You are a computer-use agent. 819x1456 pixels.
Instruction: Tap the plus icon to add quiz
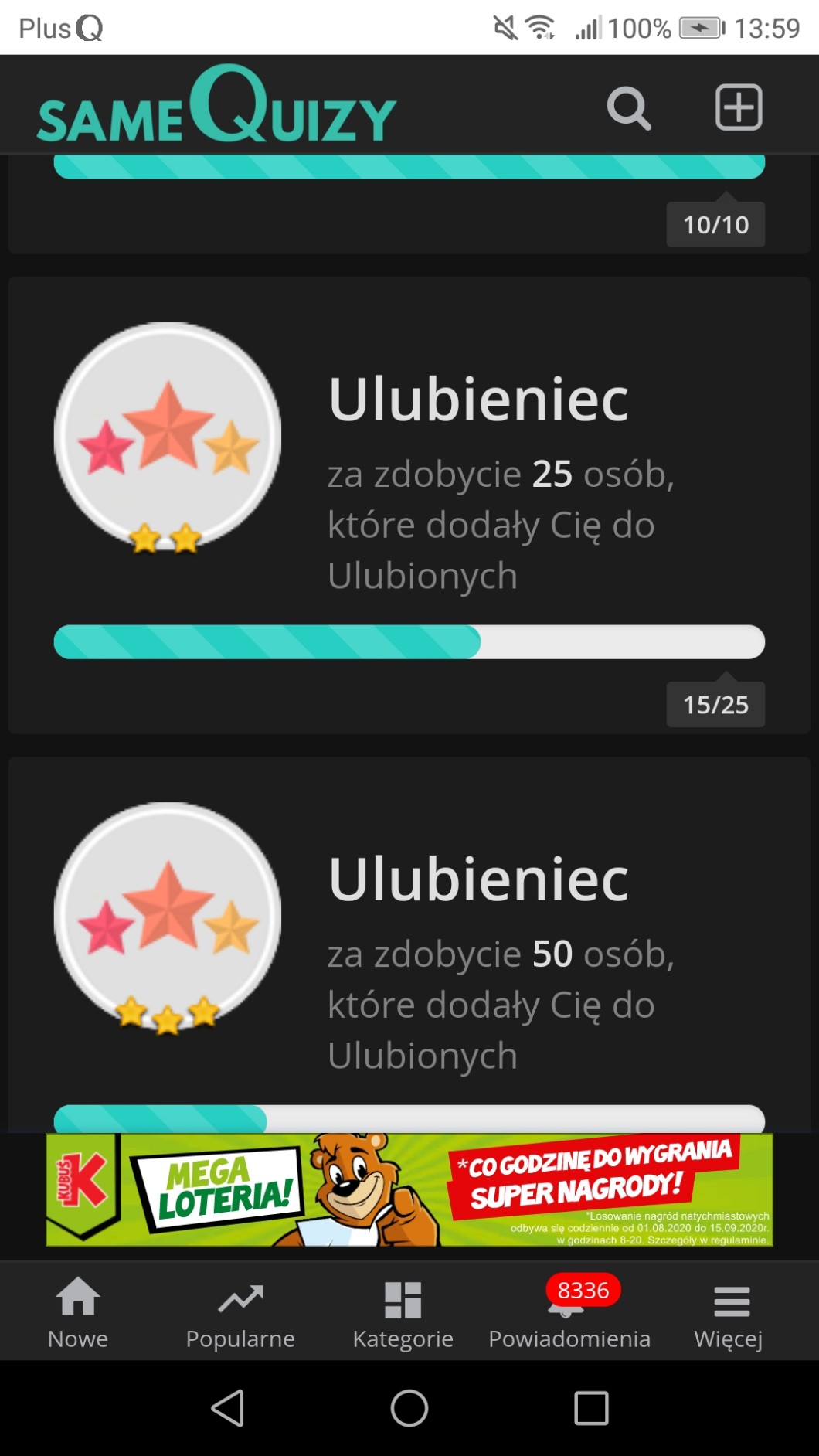(738, 107)
